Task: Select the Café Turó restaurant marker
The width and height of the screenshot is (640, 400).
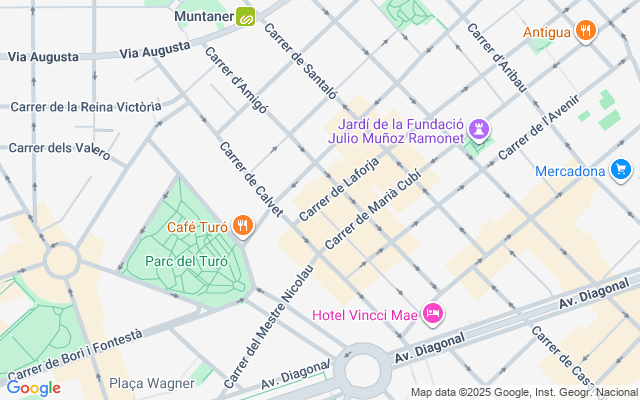Action: coord(241,227)
